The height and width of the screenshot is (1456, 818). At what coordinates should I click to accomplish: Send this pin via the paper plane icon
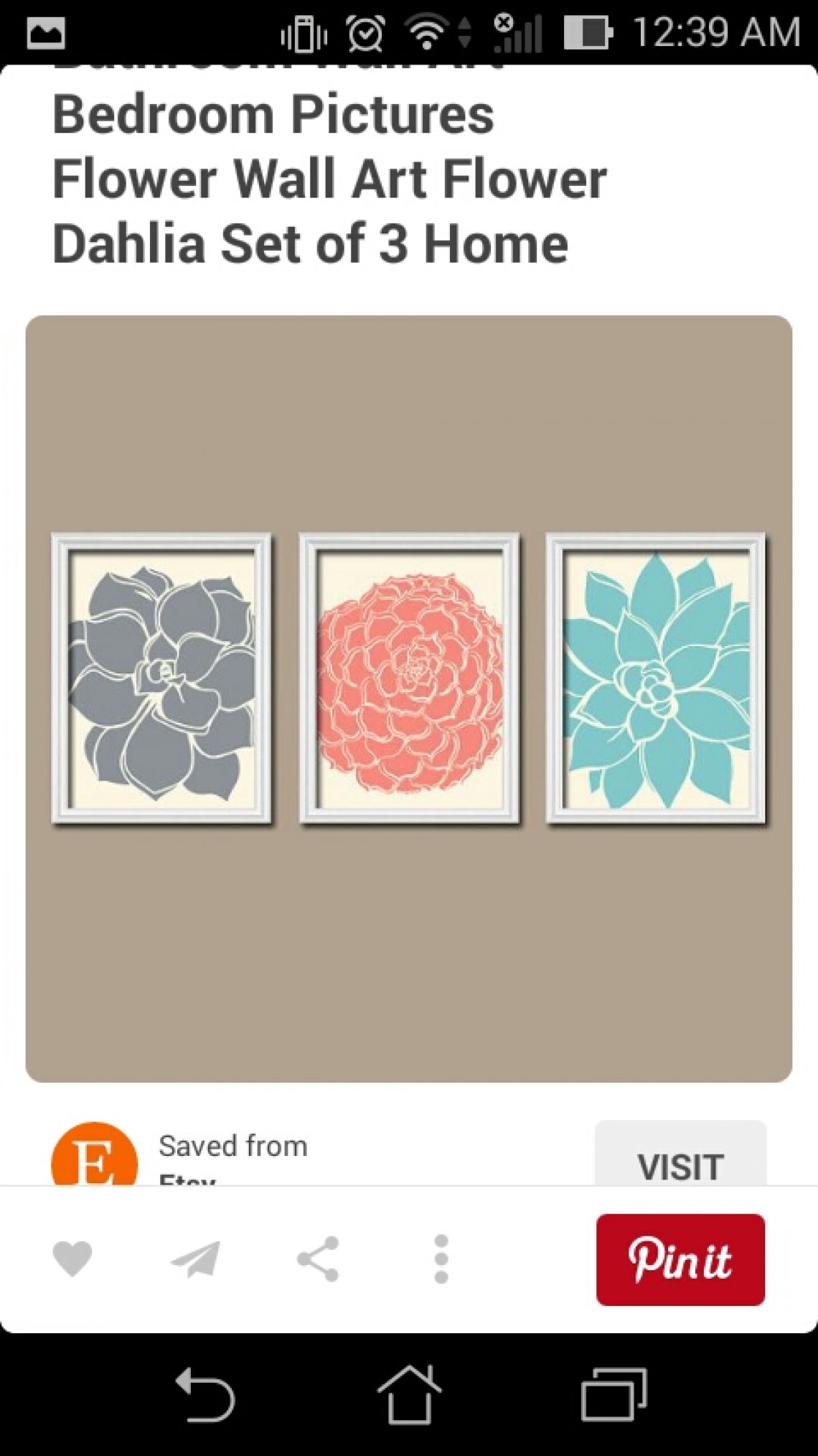pyautogui.click(x=195, y=1259)
